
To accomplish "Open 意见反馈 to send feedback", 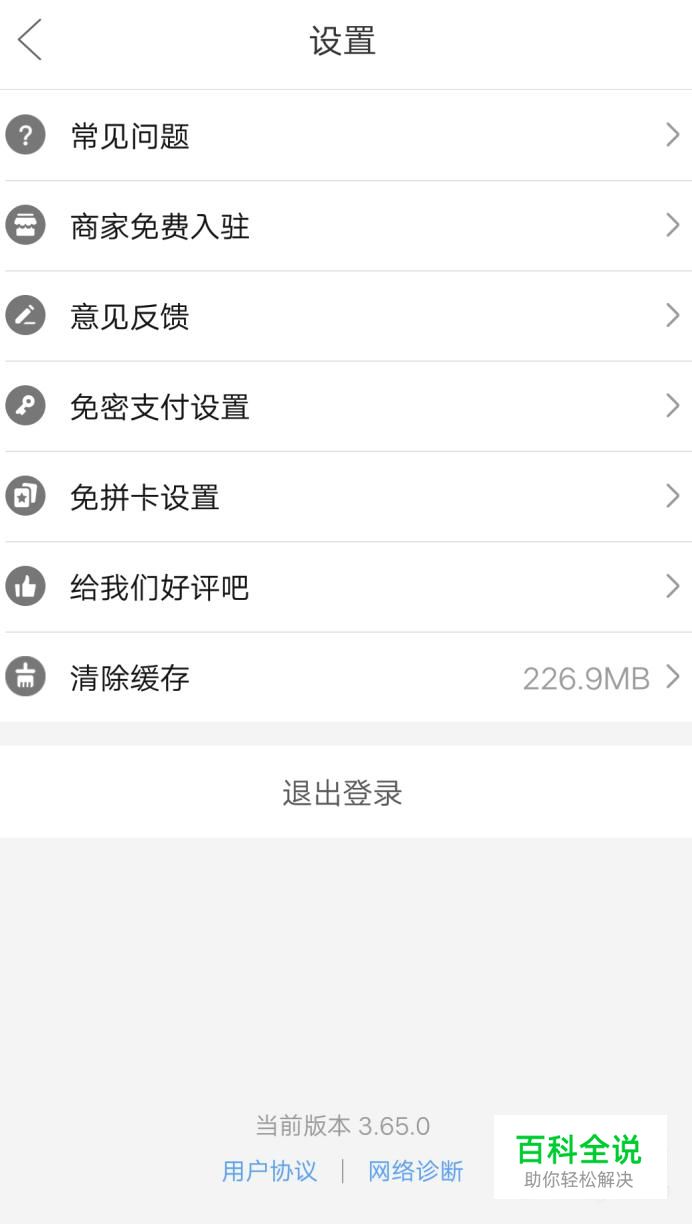I will point(346,316).
